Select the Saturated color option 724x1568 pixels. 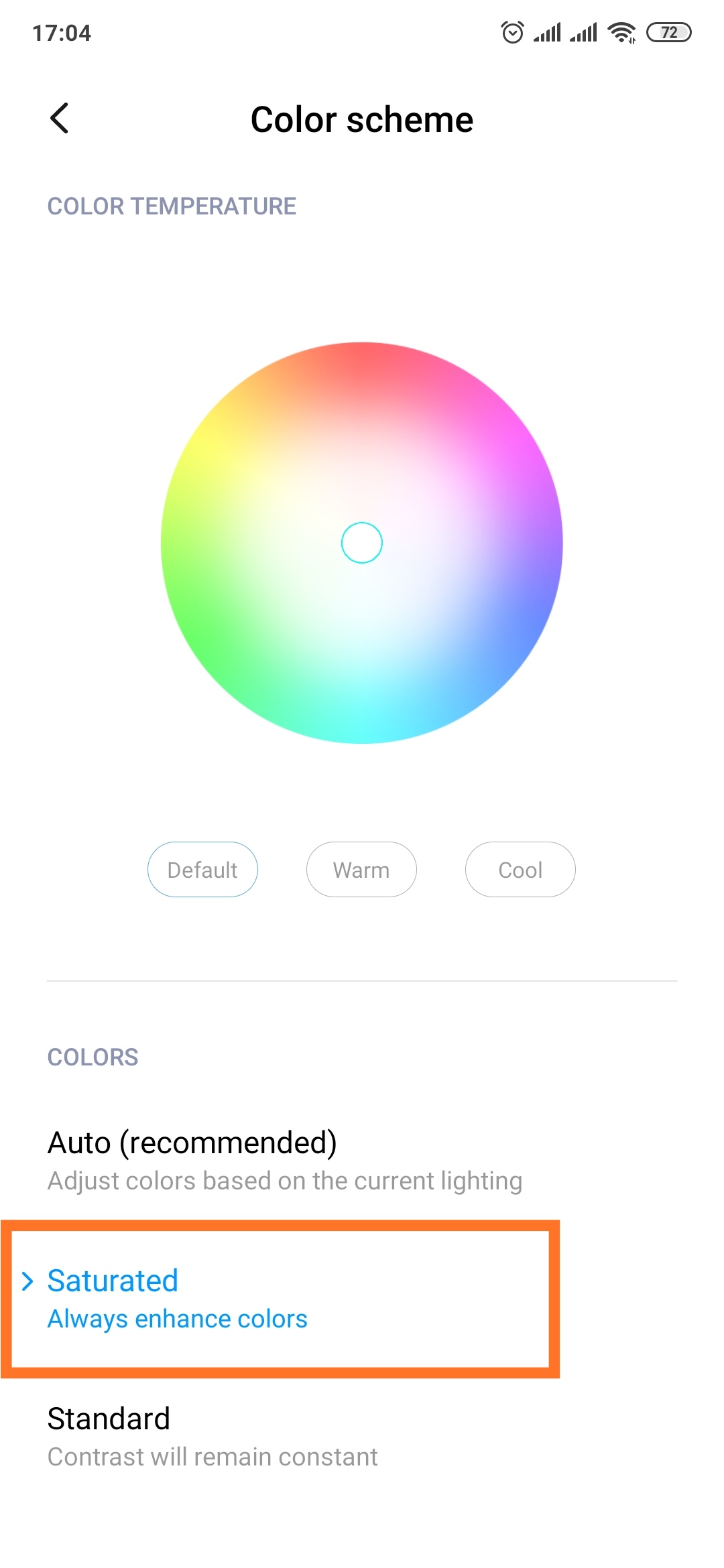click(x=362, y=1299)
